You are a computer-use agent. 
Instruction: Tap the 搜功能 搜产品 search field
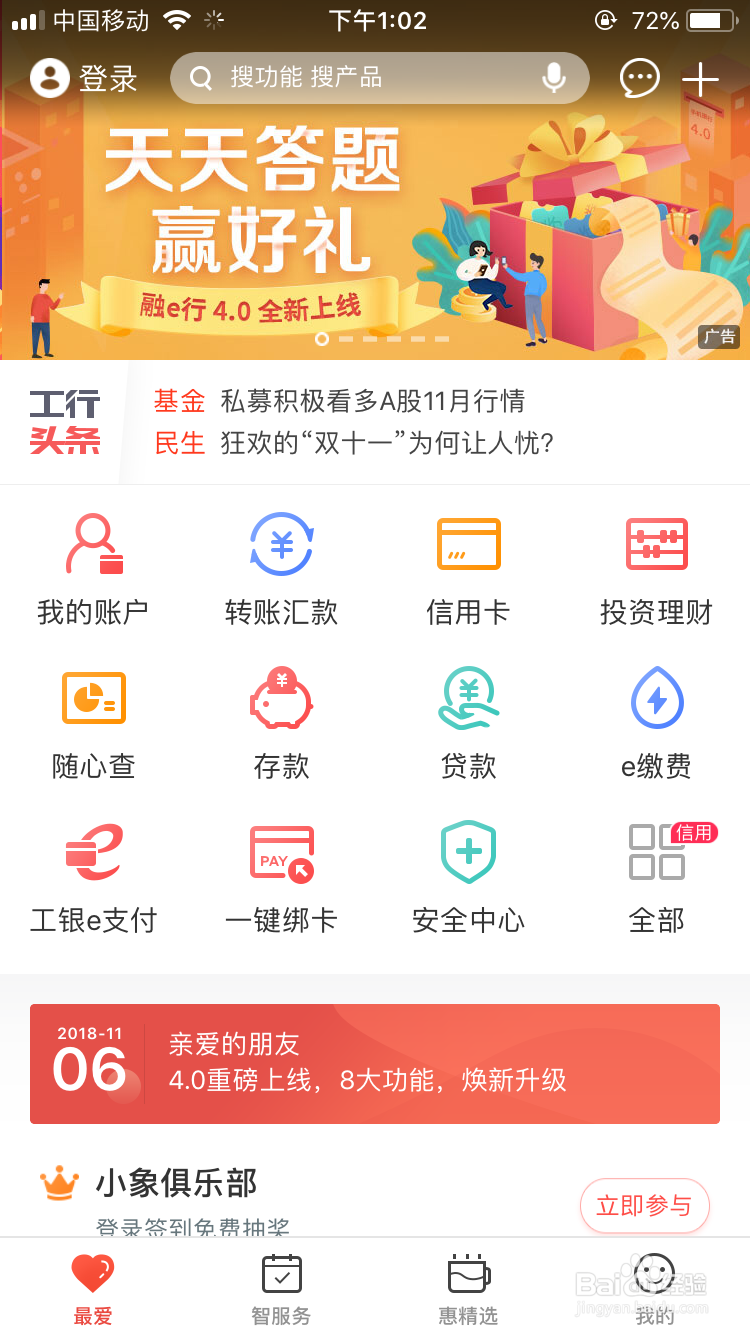(360, 79)
